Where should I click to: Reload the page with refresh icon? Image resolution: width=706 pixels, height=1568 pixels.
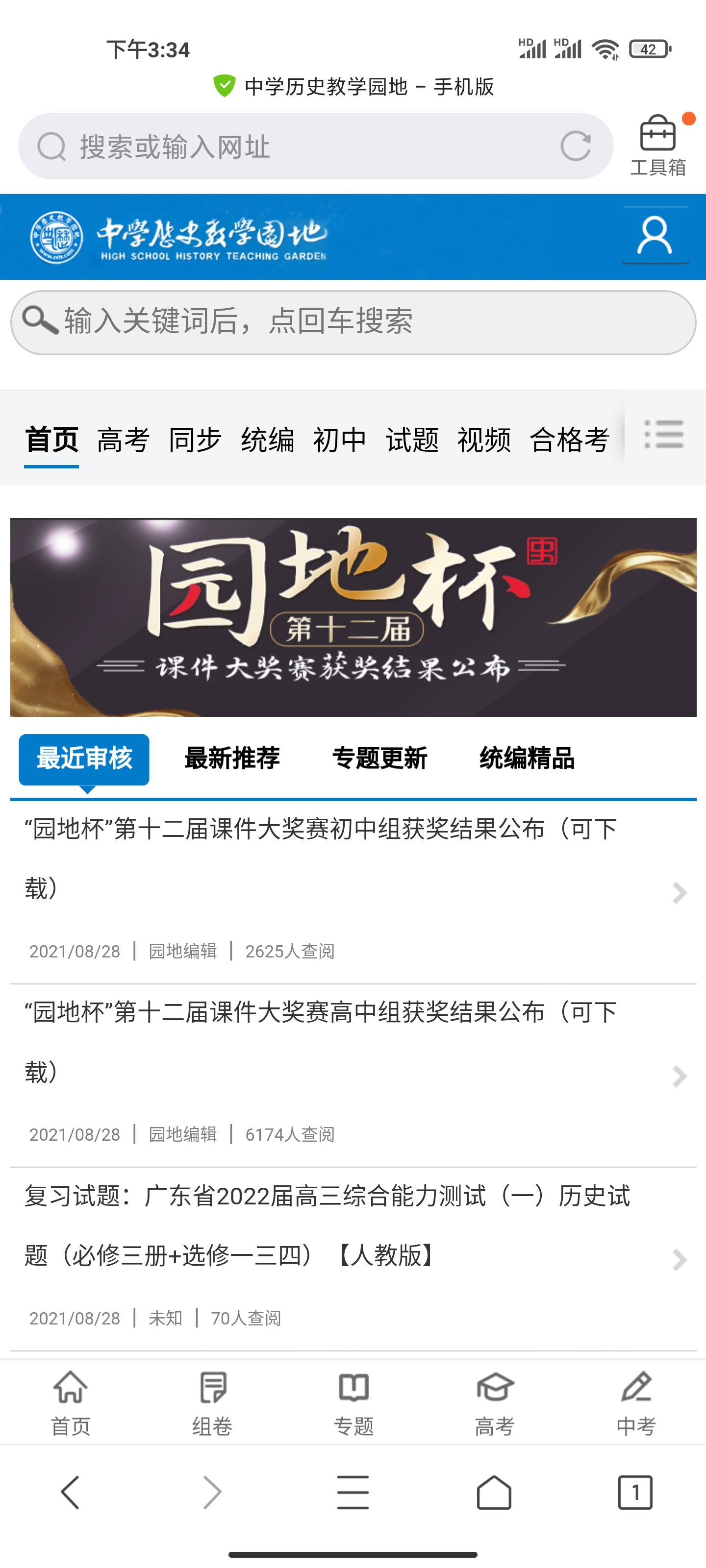click(575, 146)
